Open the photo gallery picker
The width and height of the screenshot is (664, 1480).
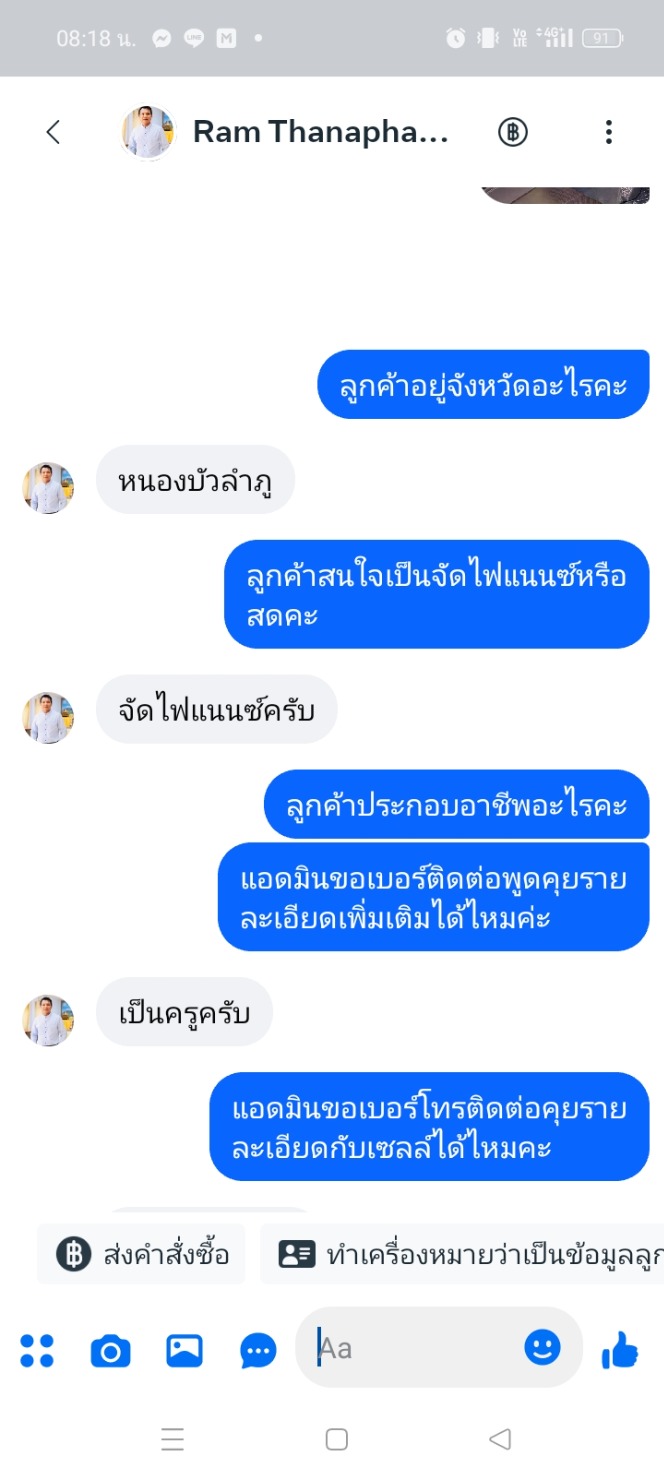(184, 1351)
